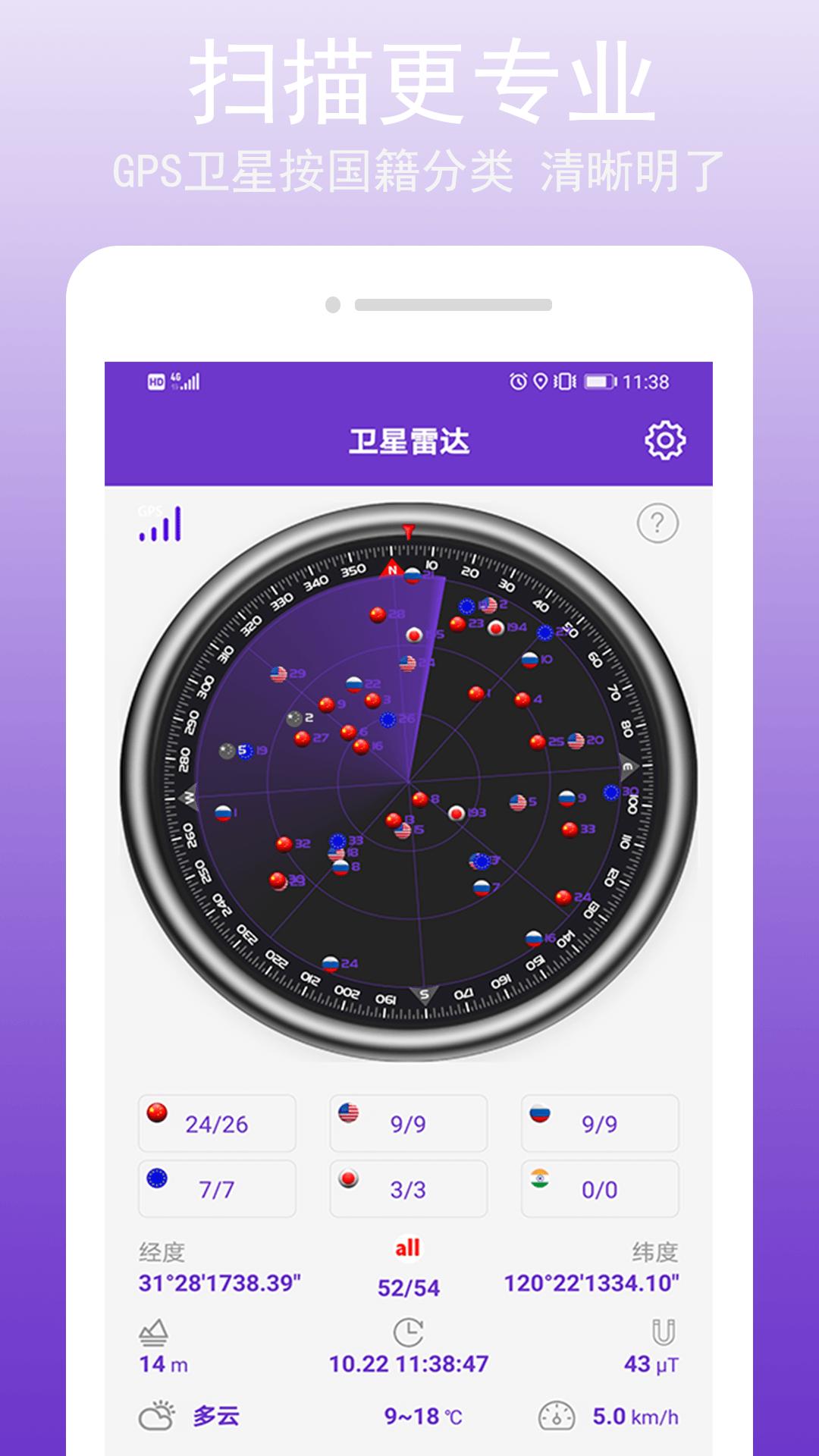This screenshot has height=1456, width=819.
Task: Expand the India satellite group 0/0
Action: click(x=599, y=1189)
